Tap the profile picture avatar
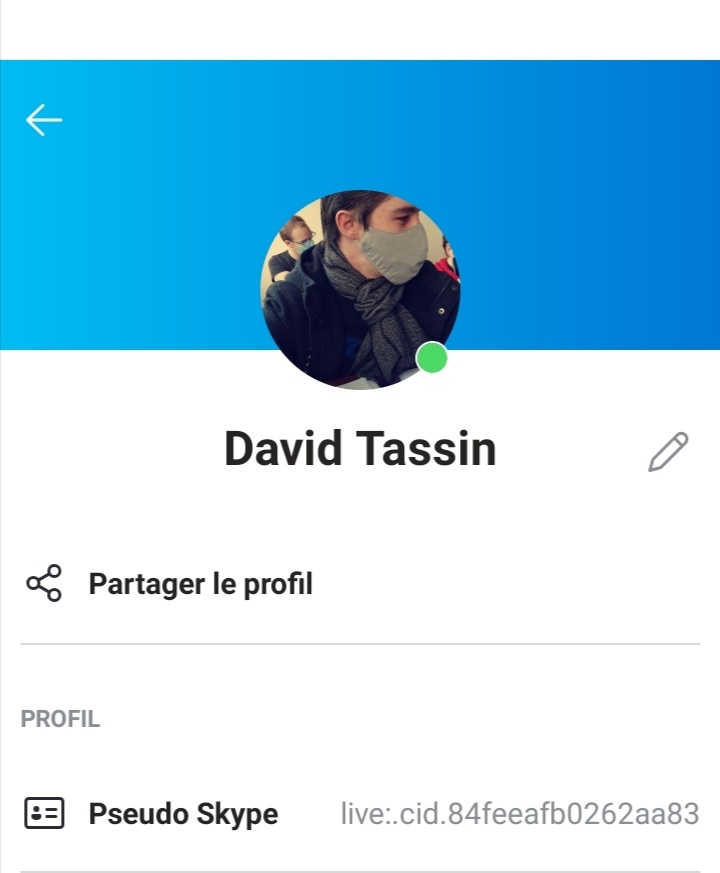 [360, 289]
